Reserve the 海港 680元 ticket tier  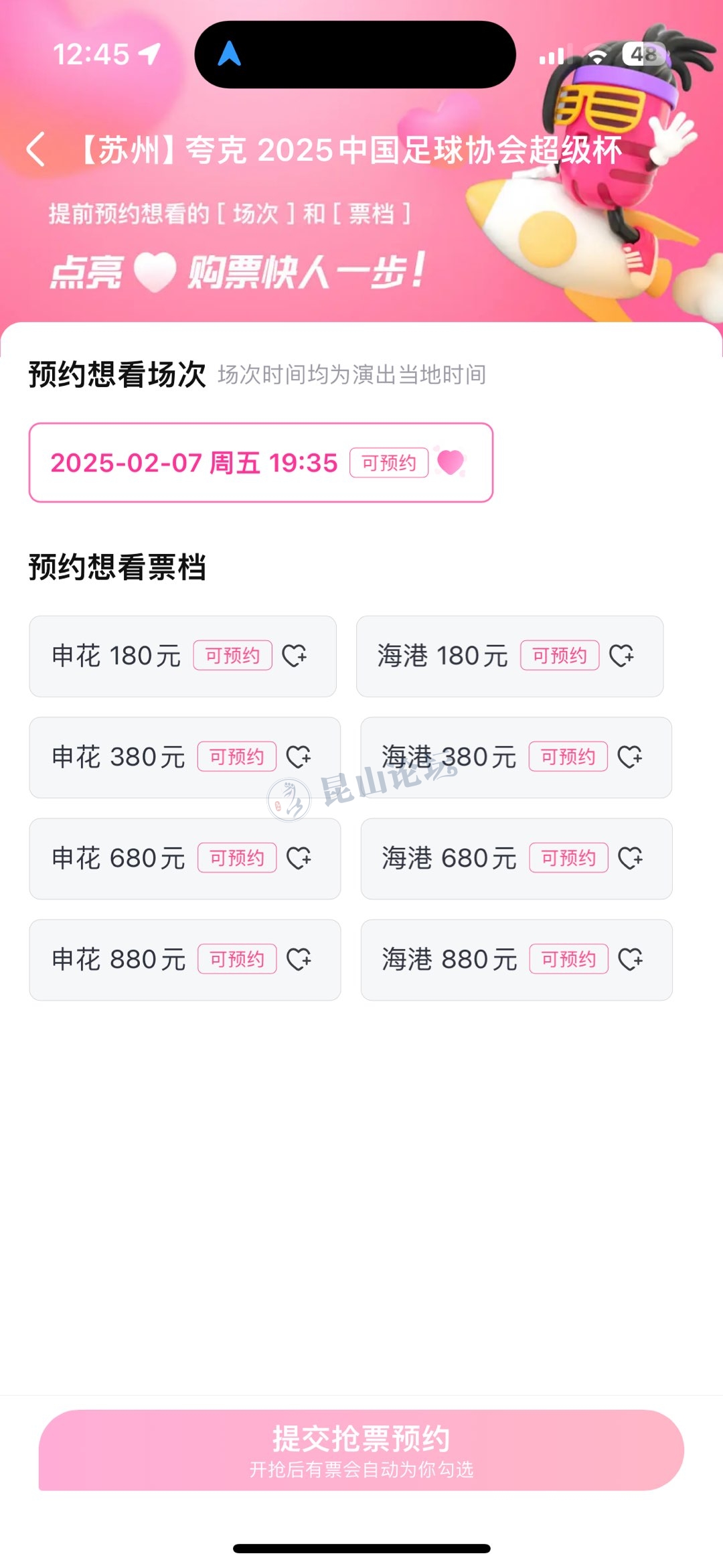(x=515, y=858)
